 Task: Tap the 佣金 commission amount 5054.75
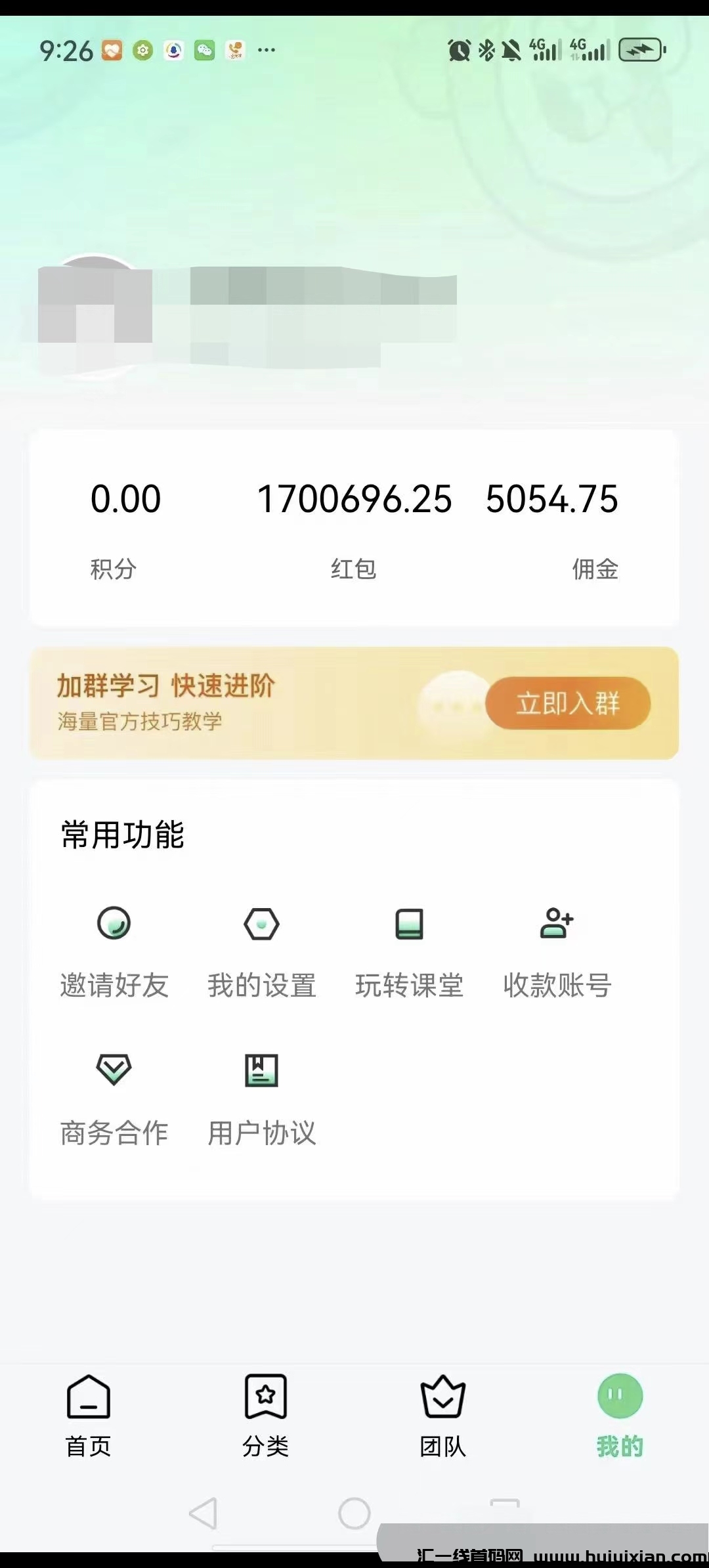coord(551,499)
